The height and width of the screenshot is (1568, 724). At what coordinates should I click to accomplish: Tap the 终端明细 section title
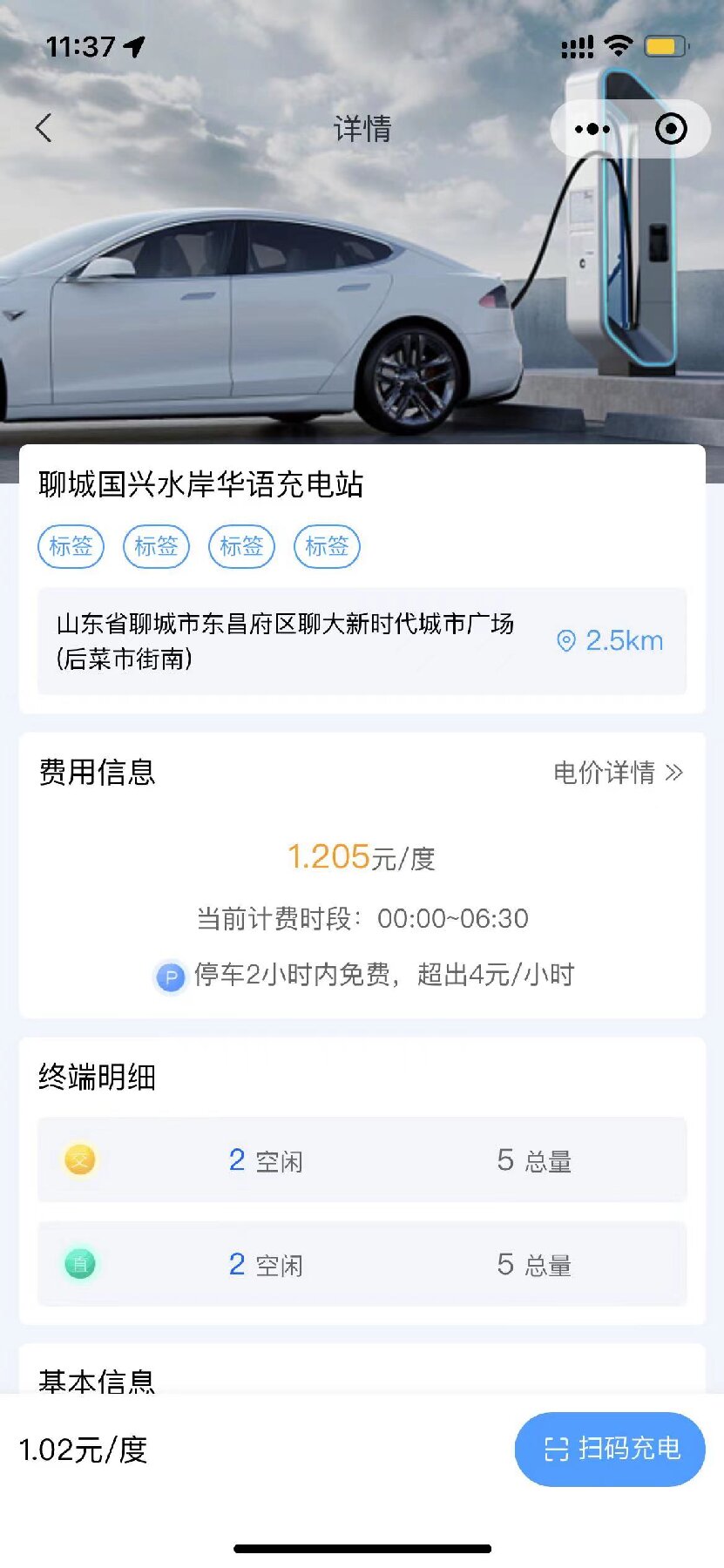click(97, 1078)
